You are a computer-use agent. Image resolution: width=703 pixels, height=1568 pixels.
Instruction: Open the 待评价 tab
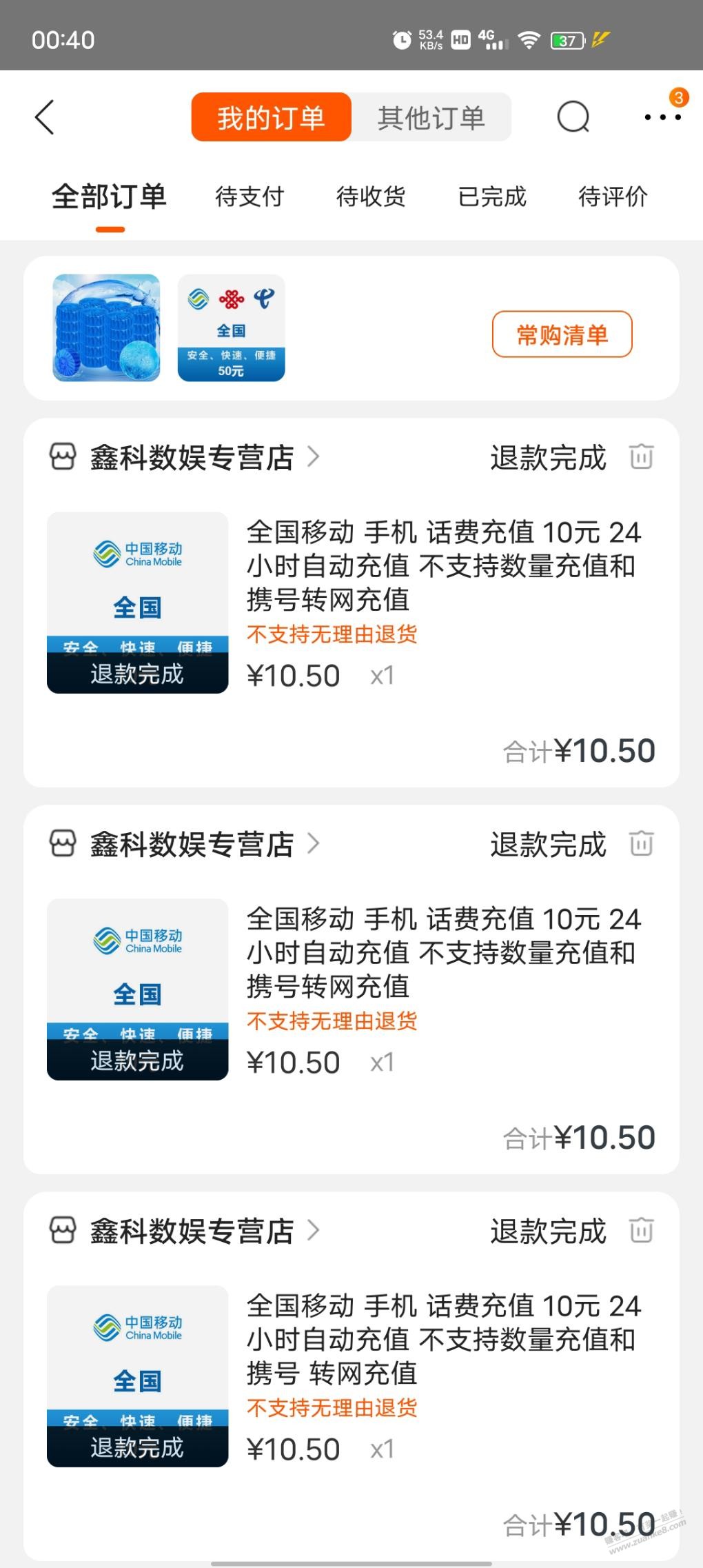coord(613,197)
